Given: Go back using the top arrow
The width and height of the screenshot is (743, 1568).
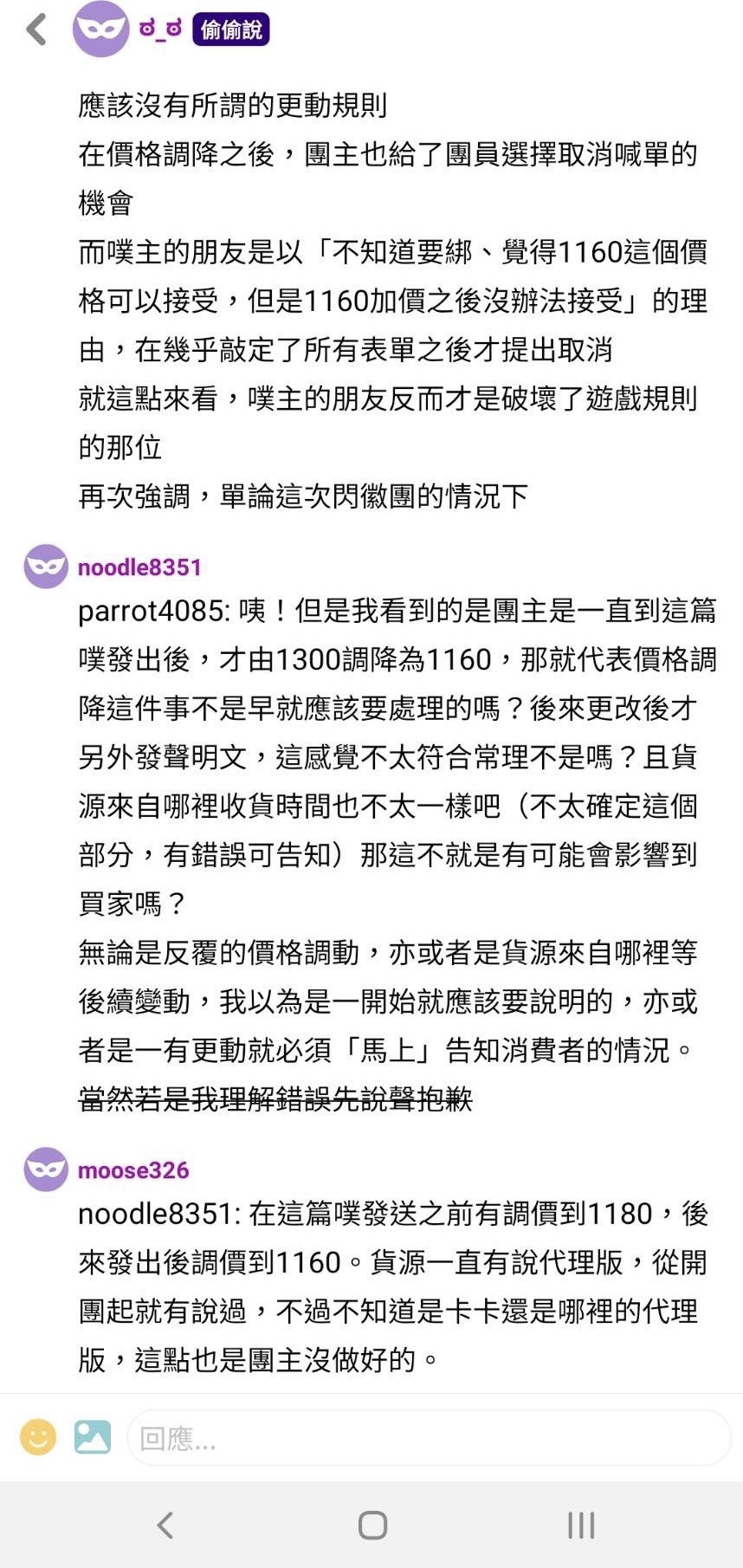Looking at the screenshot, I should point(36,29).
